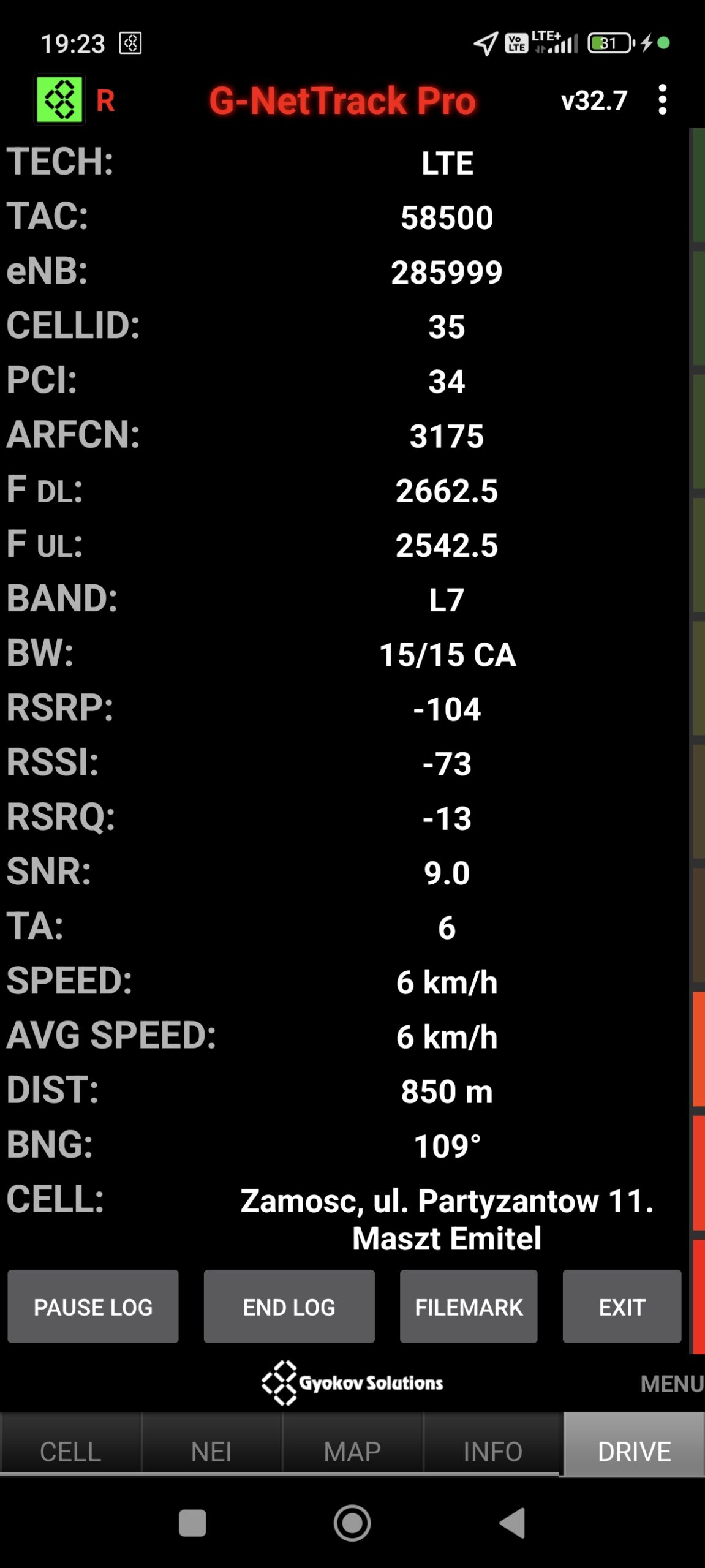Screen dimensions: 705x1568
Task: Tap END LOG to stop logging
Action: [x=289, y=1306]
